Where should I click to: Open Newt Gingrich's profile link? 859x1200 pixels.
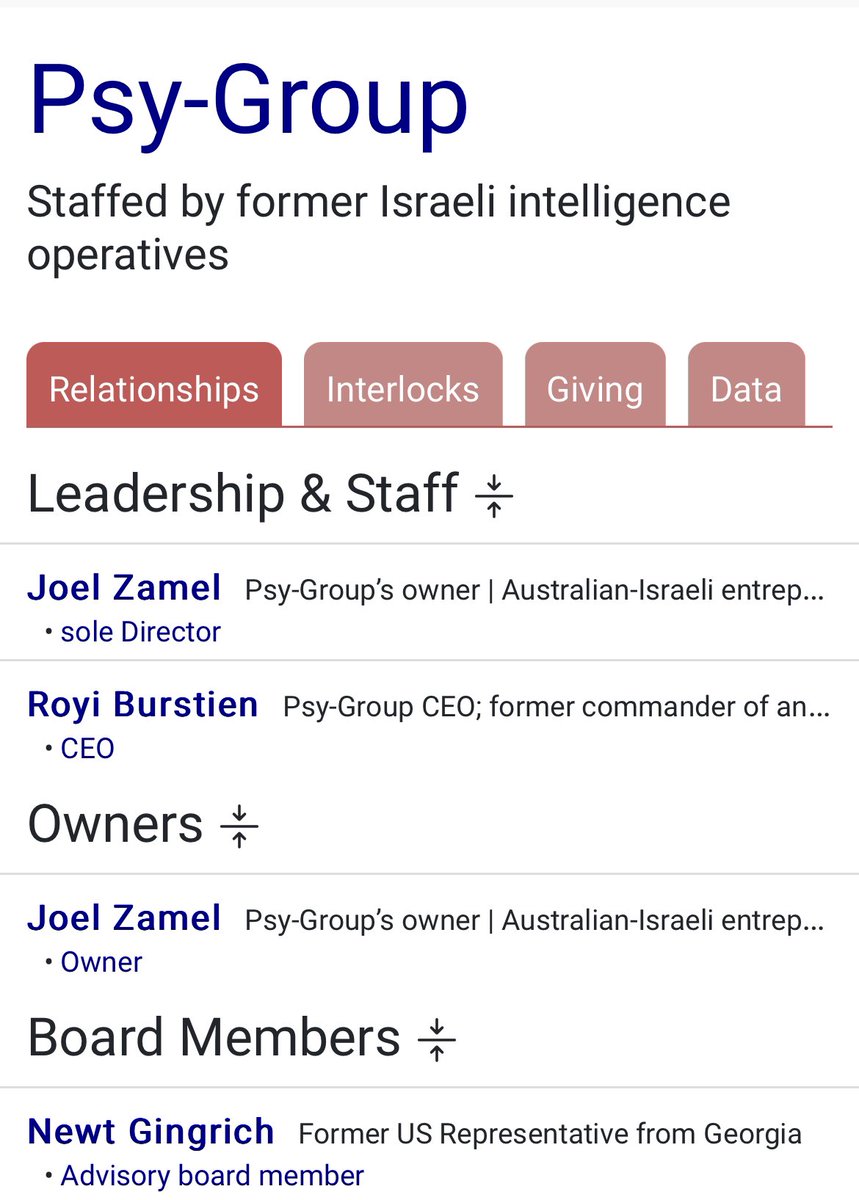pos(151,1131)
